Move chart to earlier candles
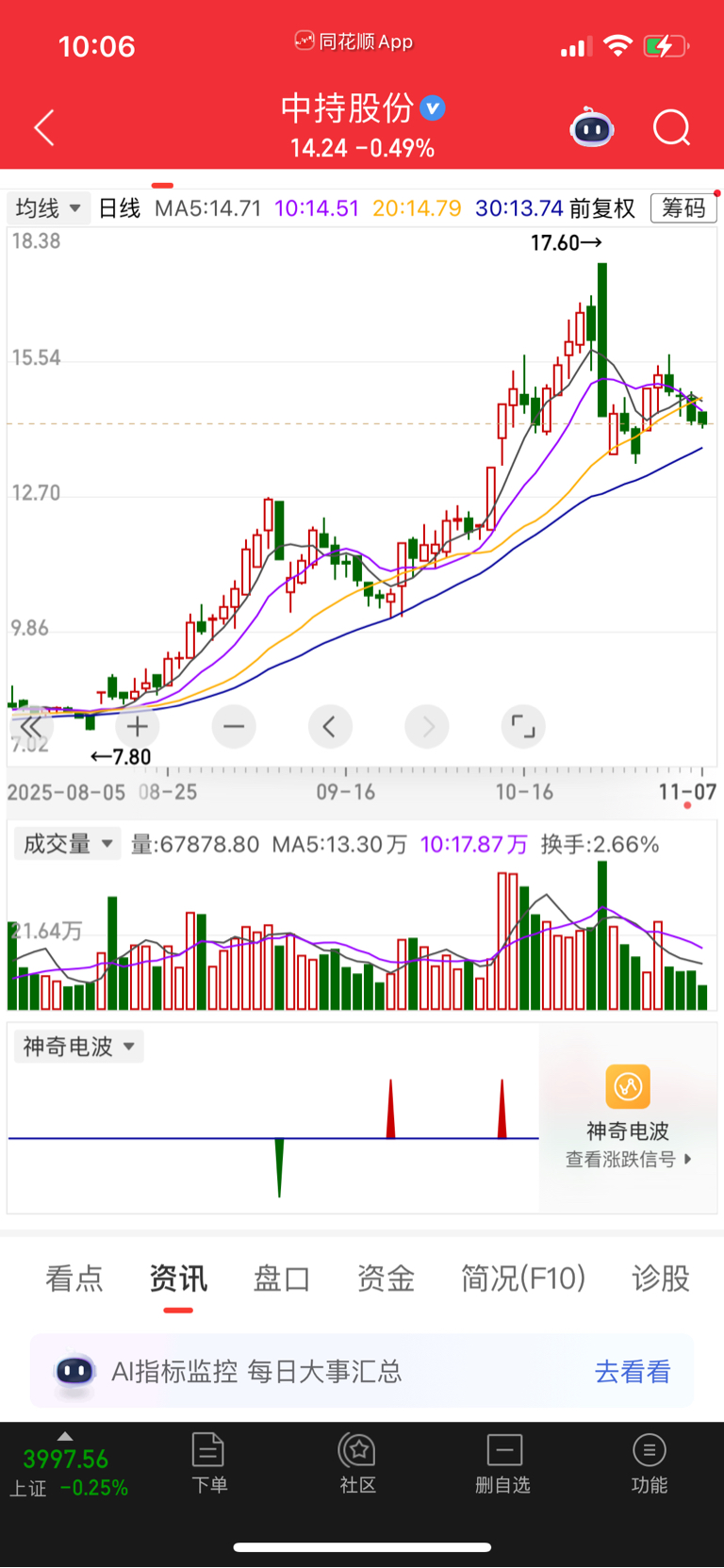724x1568 pixels. [330, 727]
